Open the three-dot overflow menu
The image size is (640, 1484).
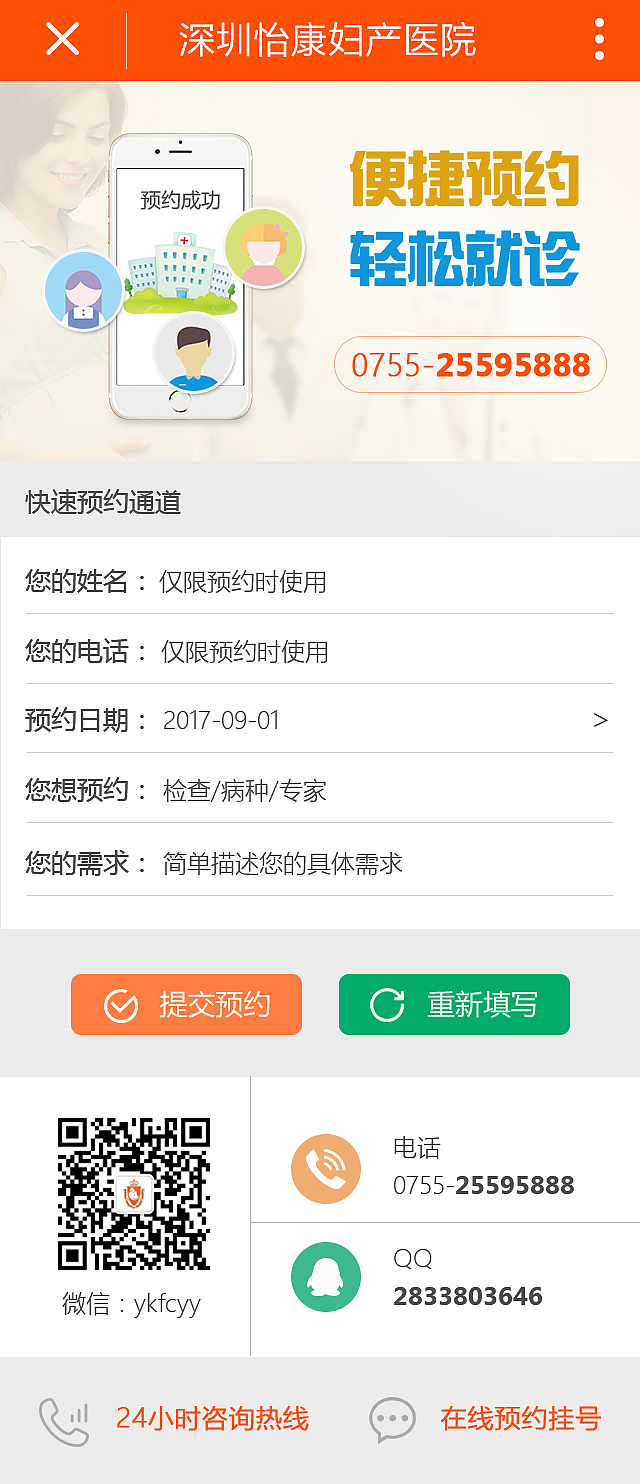pos(598,40)
